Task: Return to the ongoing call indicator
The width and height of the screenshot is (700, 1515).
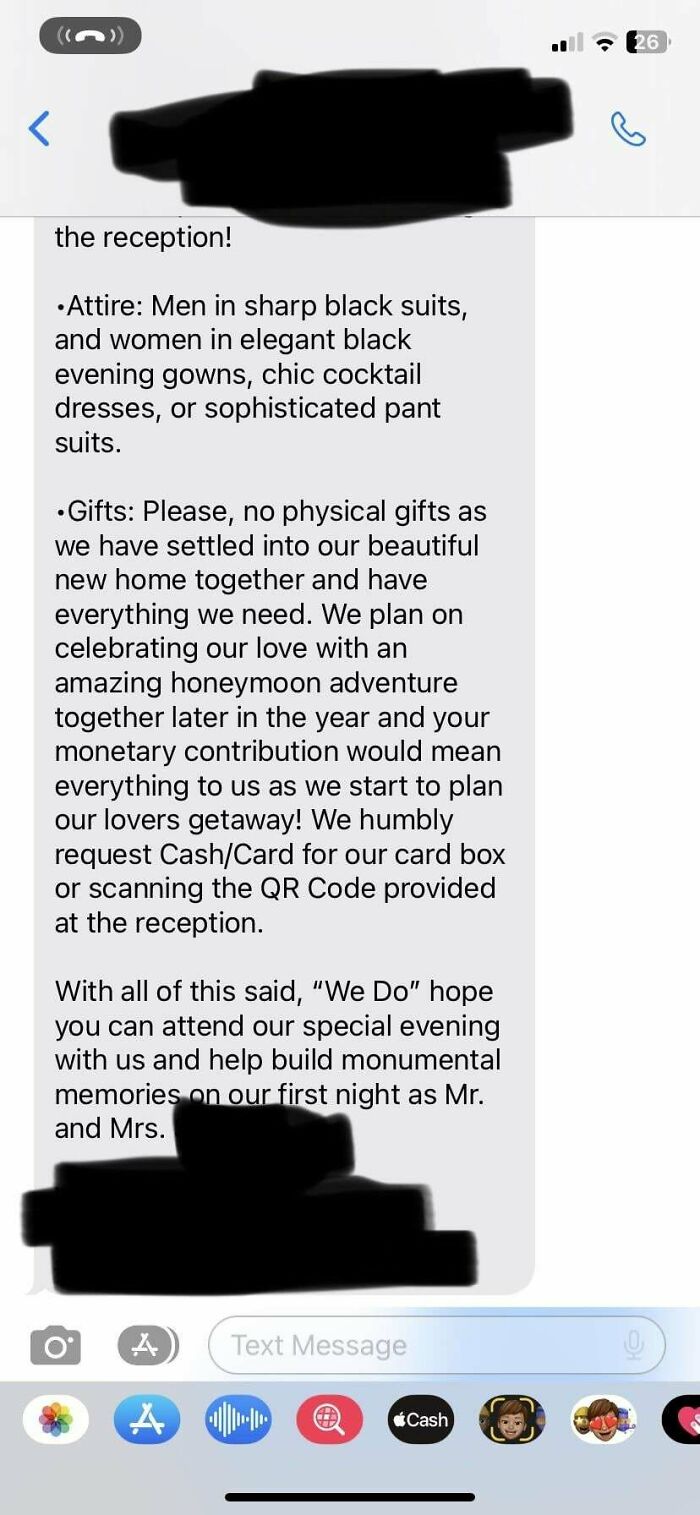Action: click(x=90, y=37)
